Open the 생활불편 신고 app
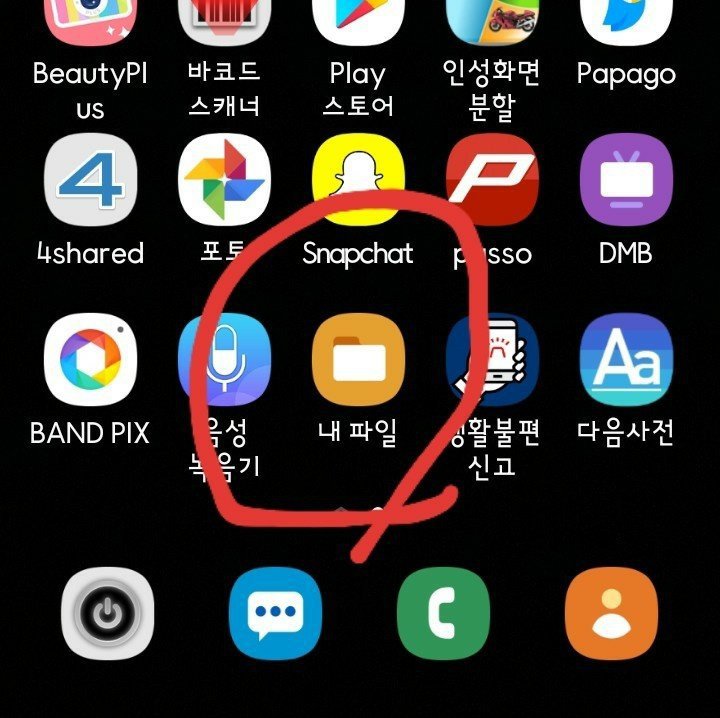Viewport: 720px width, 718px height. pos(491,360)
